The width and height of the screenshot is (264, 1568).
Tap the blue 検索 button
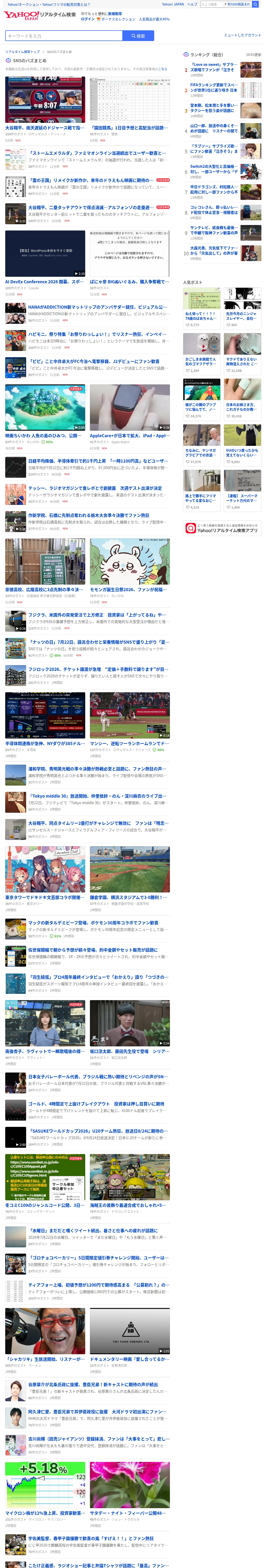pos(138,36)
